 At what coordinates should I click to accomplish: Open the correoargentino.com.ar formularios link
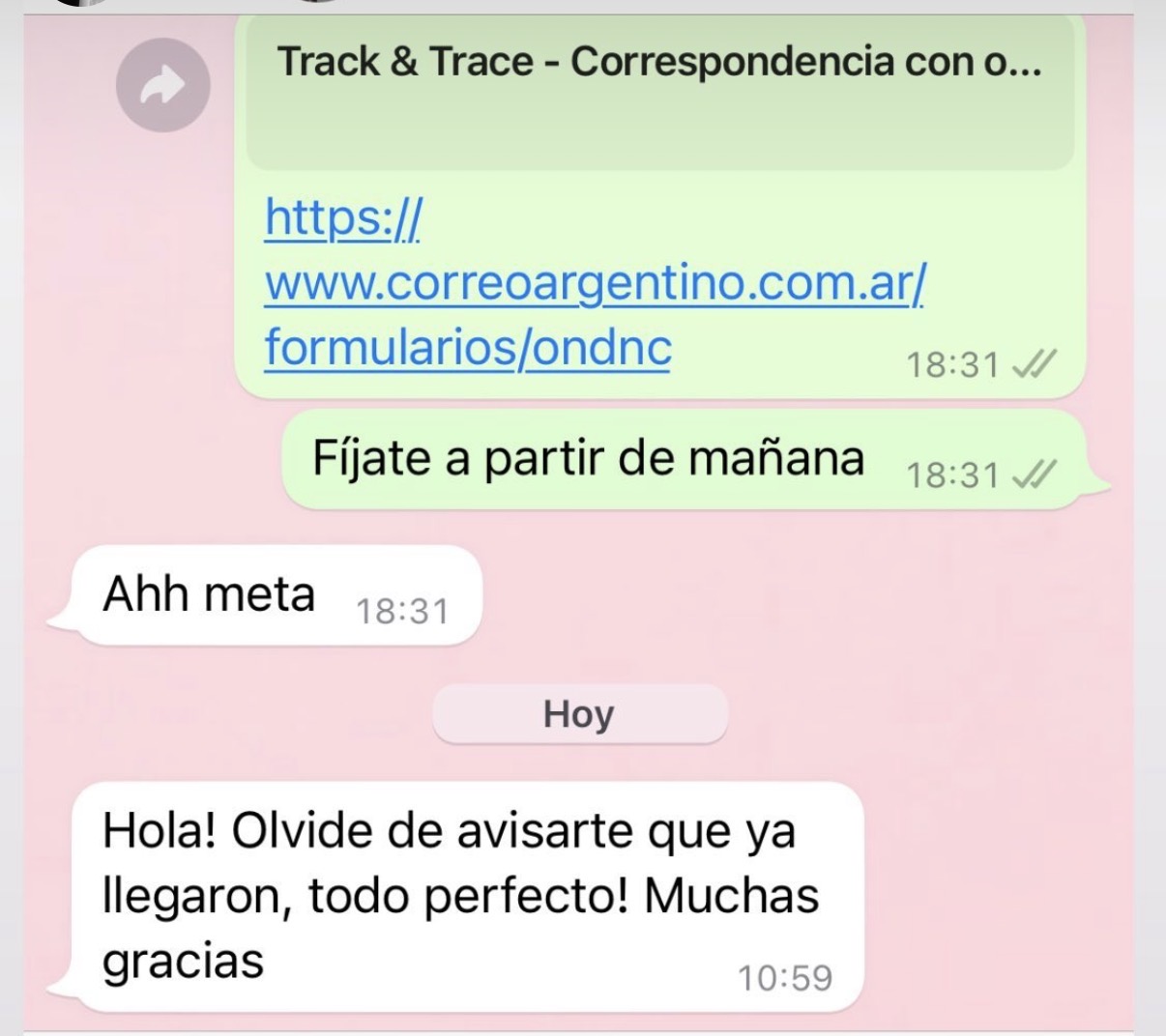594,282
